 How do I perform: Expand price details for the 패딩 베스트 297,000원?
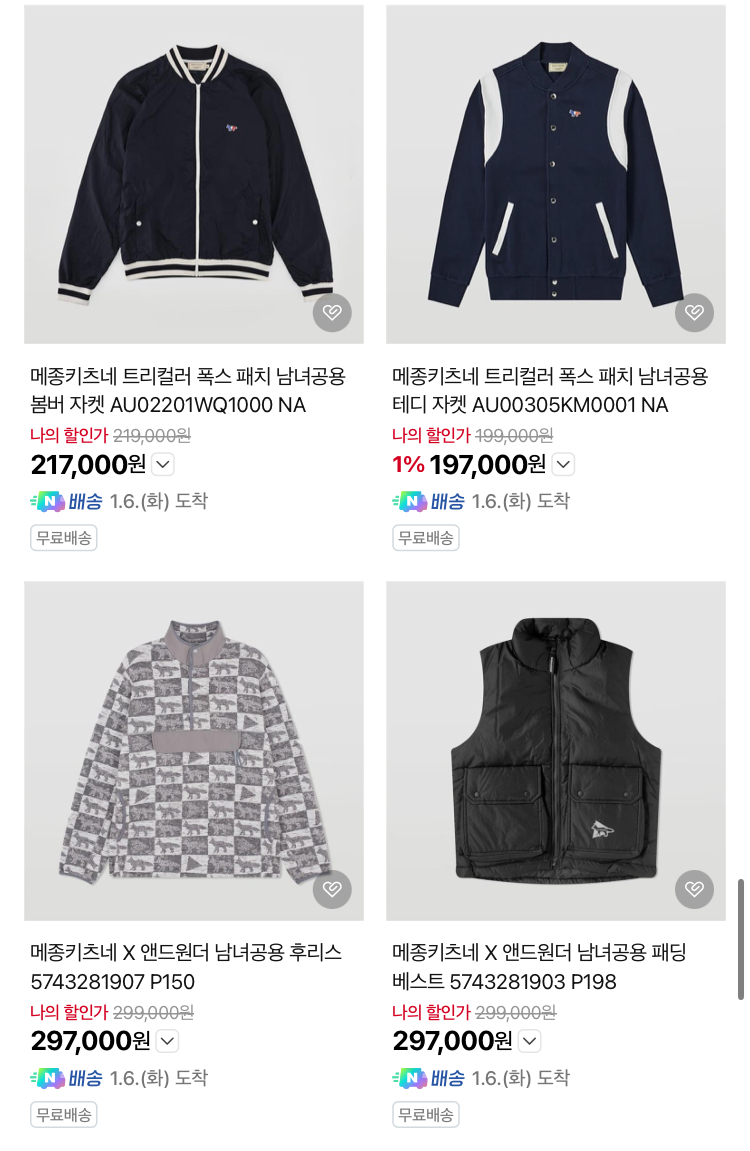529,1041
